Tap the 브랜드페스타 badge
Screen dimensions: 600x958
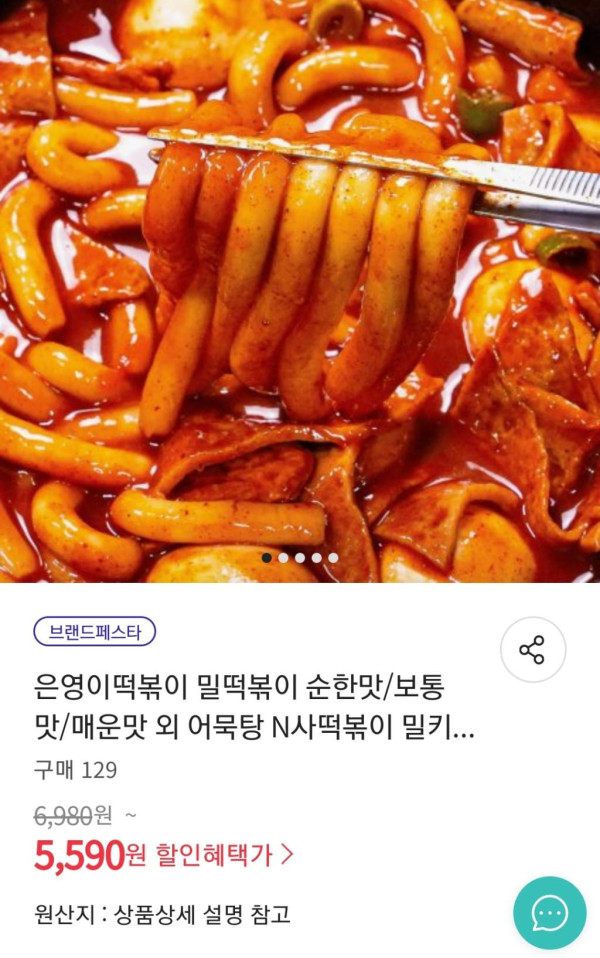pos(95,632)
